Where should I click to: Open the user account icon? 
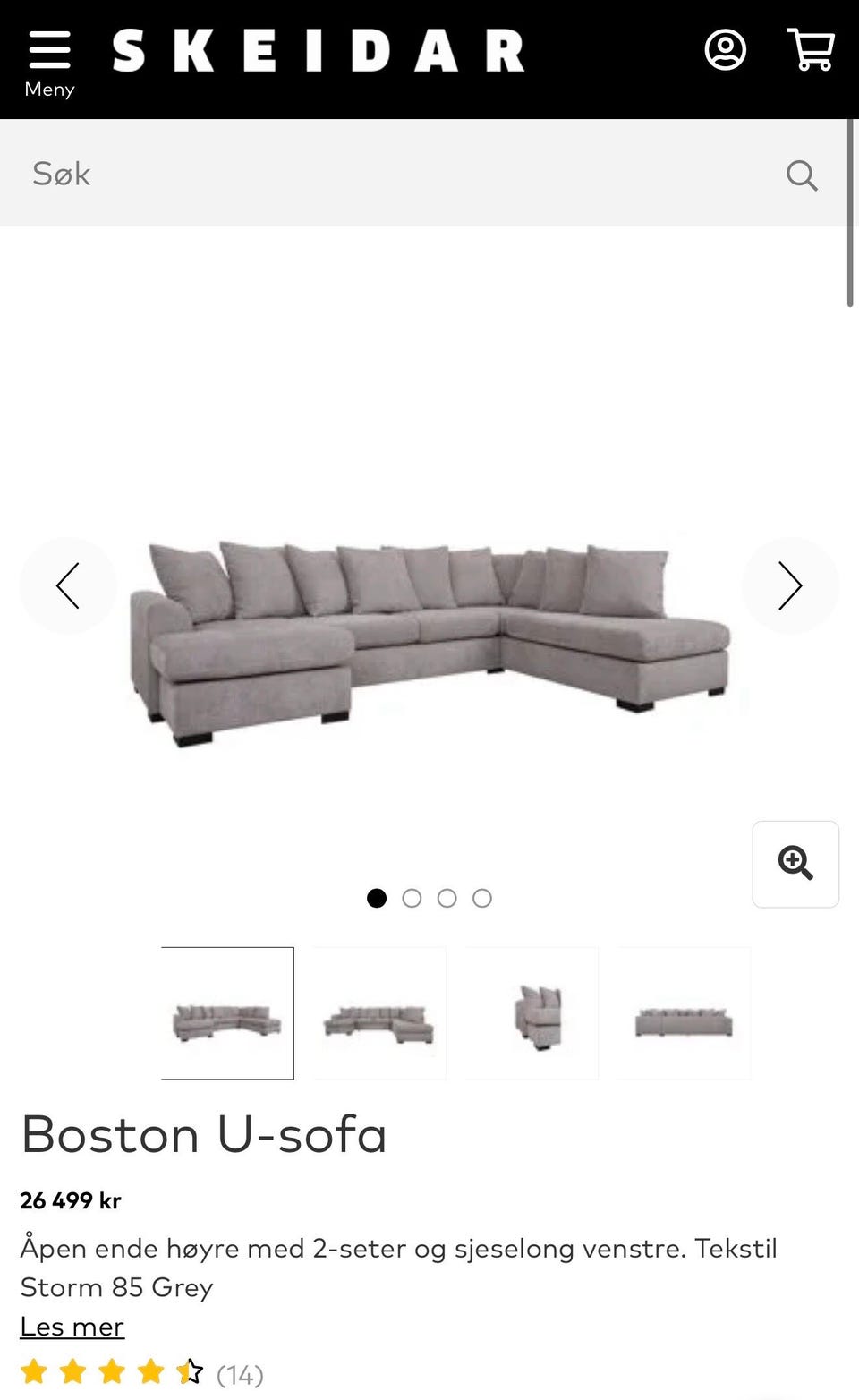(x=725, y=50)
